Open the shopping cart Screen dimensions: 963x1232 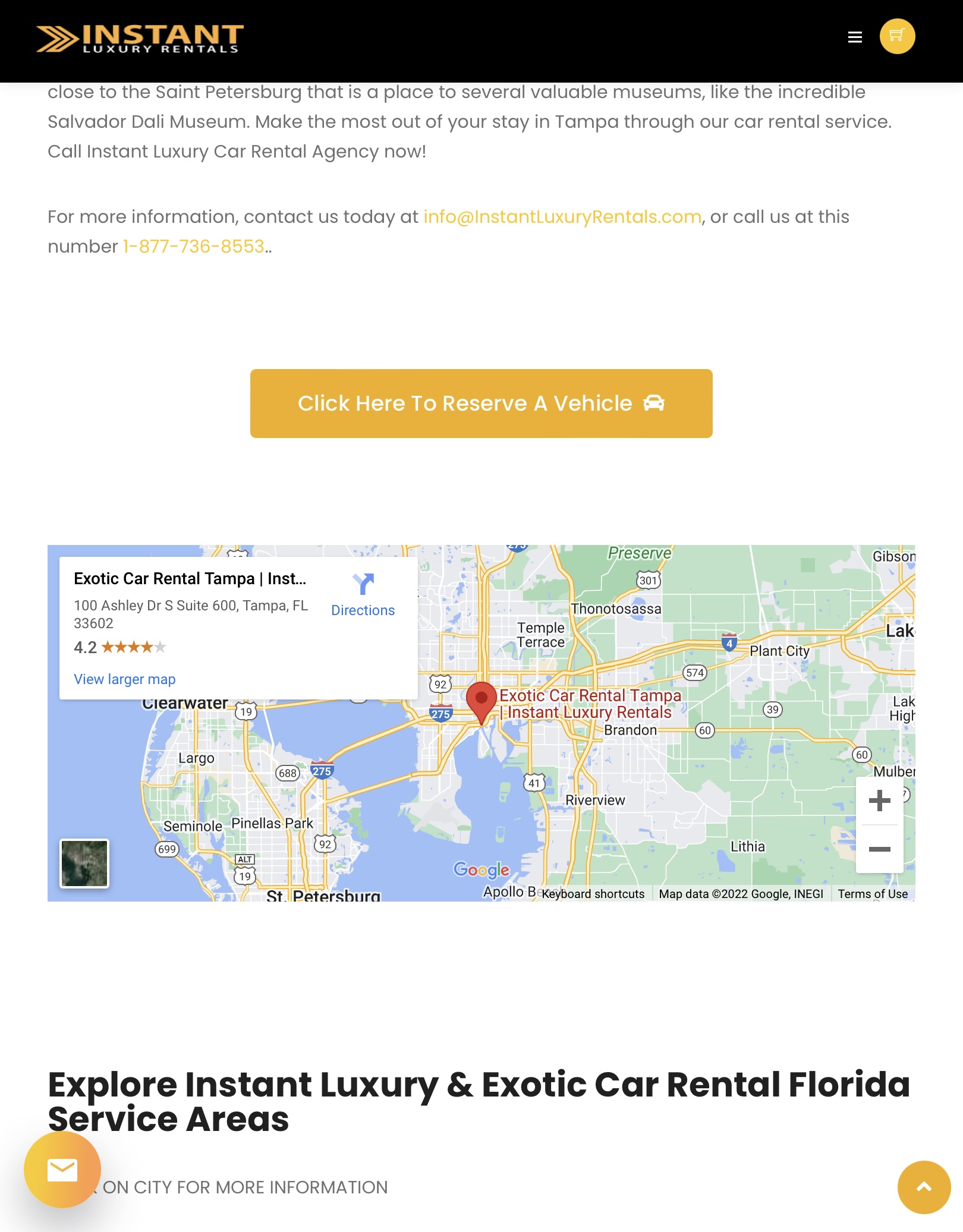[x=897, y=36]
